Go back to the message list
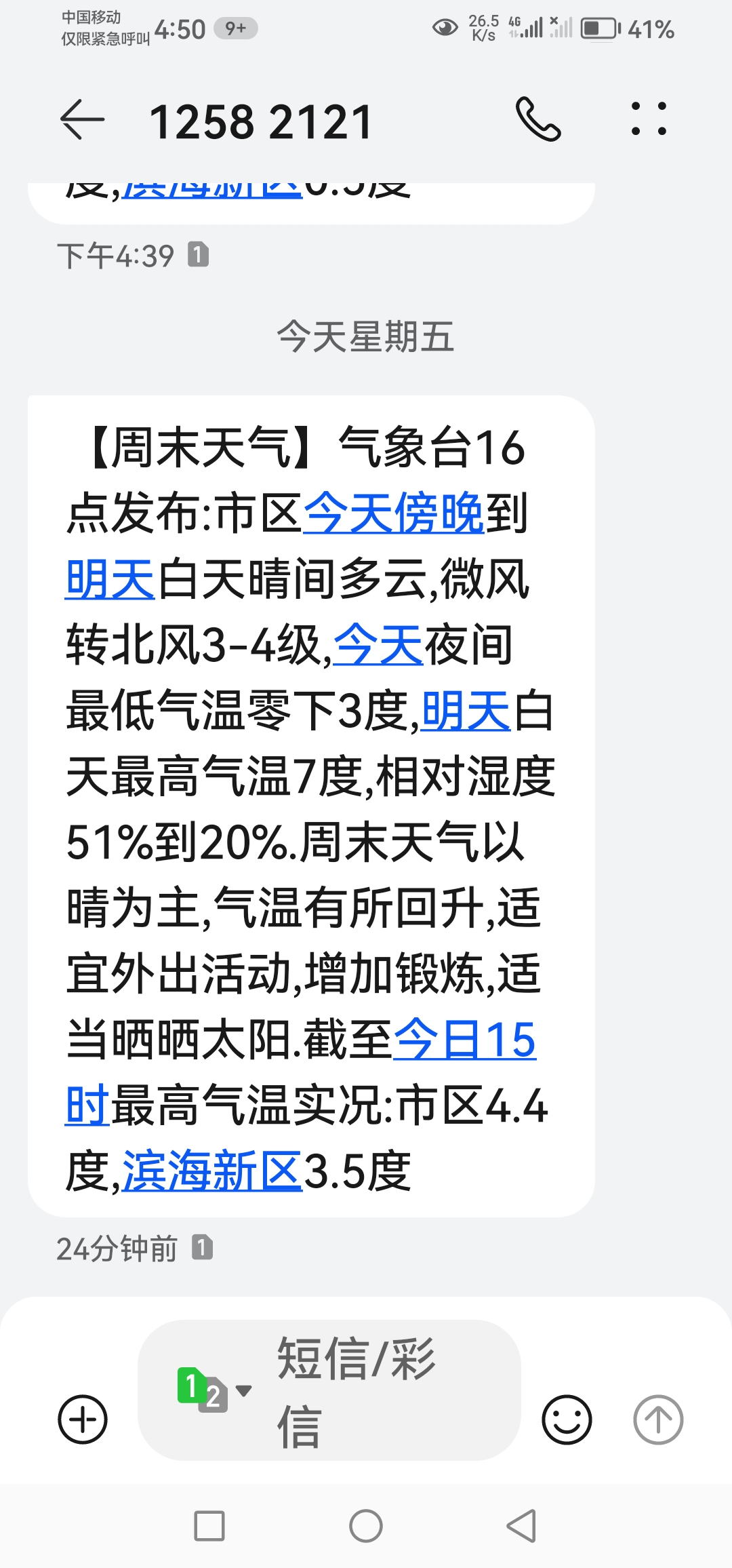 click(83, 120)
